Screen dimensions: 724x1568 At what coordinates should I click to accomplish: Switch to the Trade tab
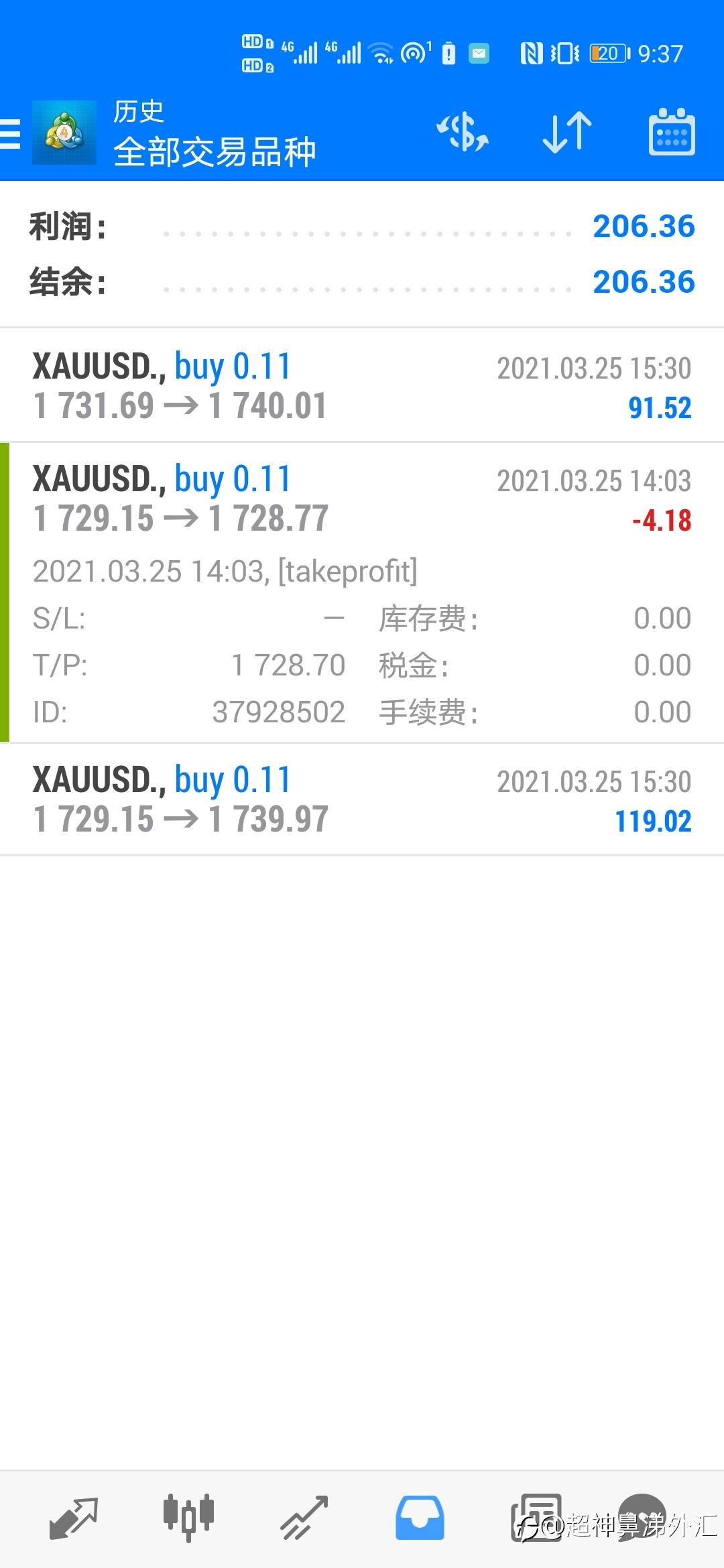[x=304, y=1518]
